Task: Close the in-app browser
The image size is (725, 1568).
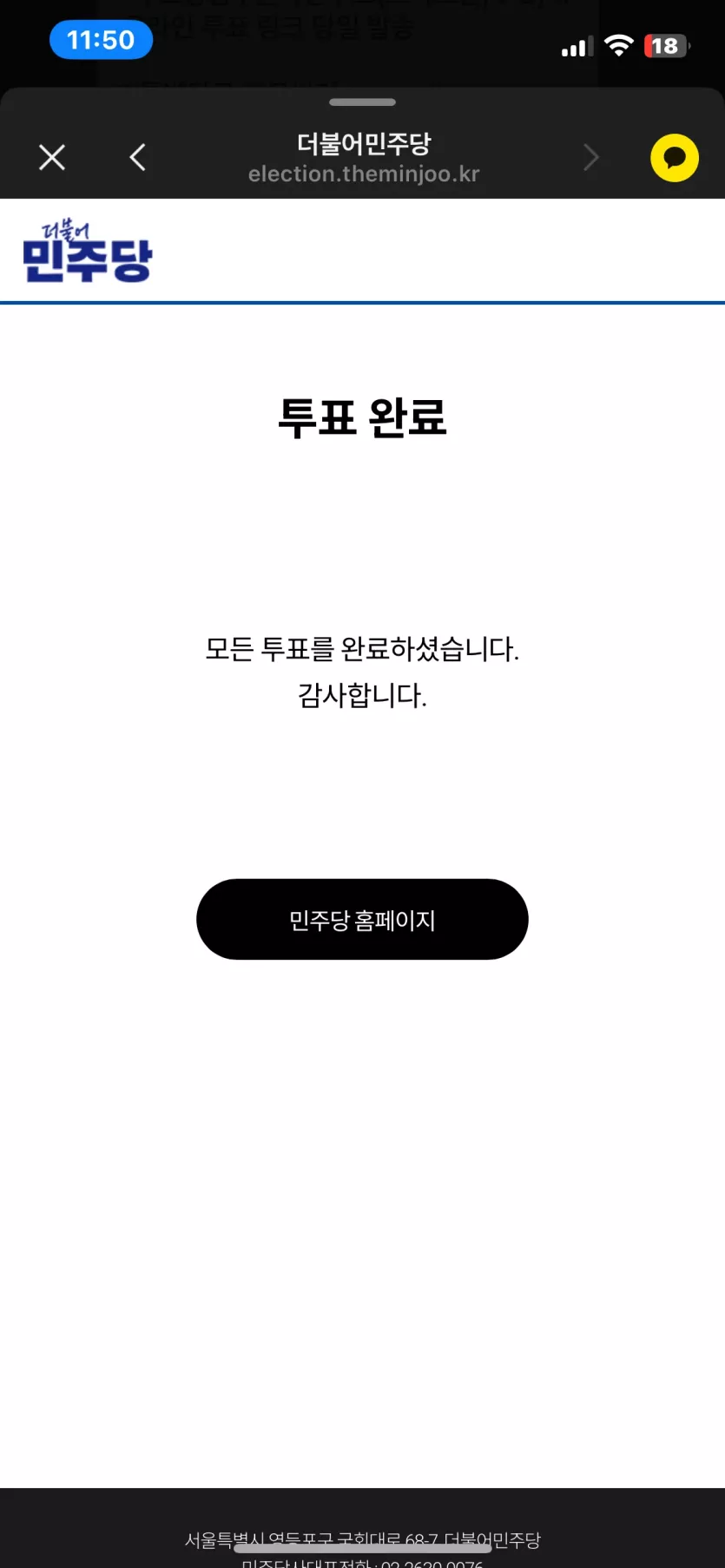Action: click(52, 157)
